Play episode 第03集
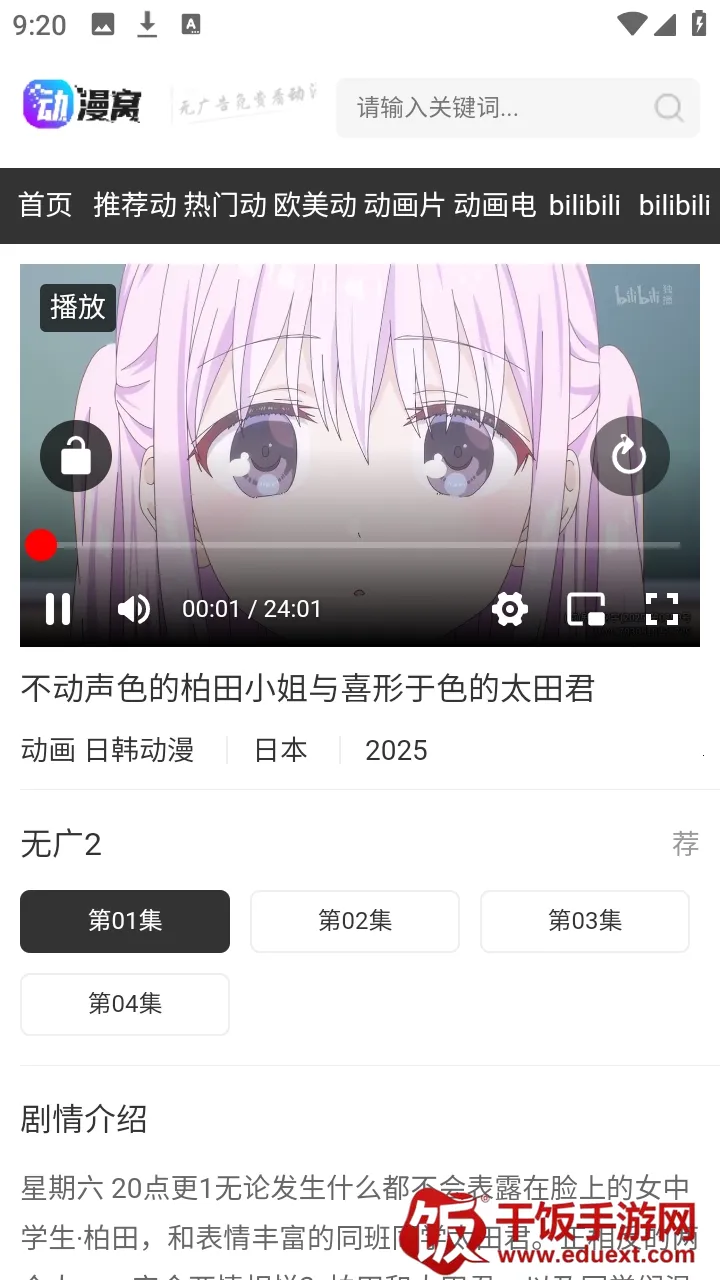 [x=584, y=921]
